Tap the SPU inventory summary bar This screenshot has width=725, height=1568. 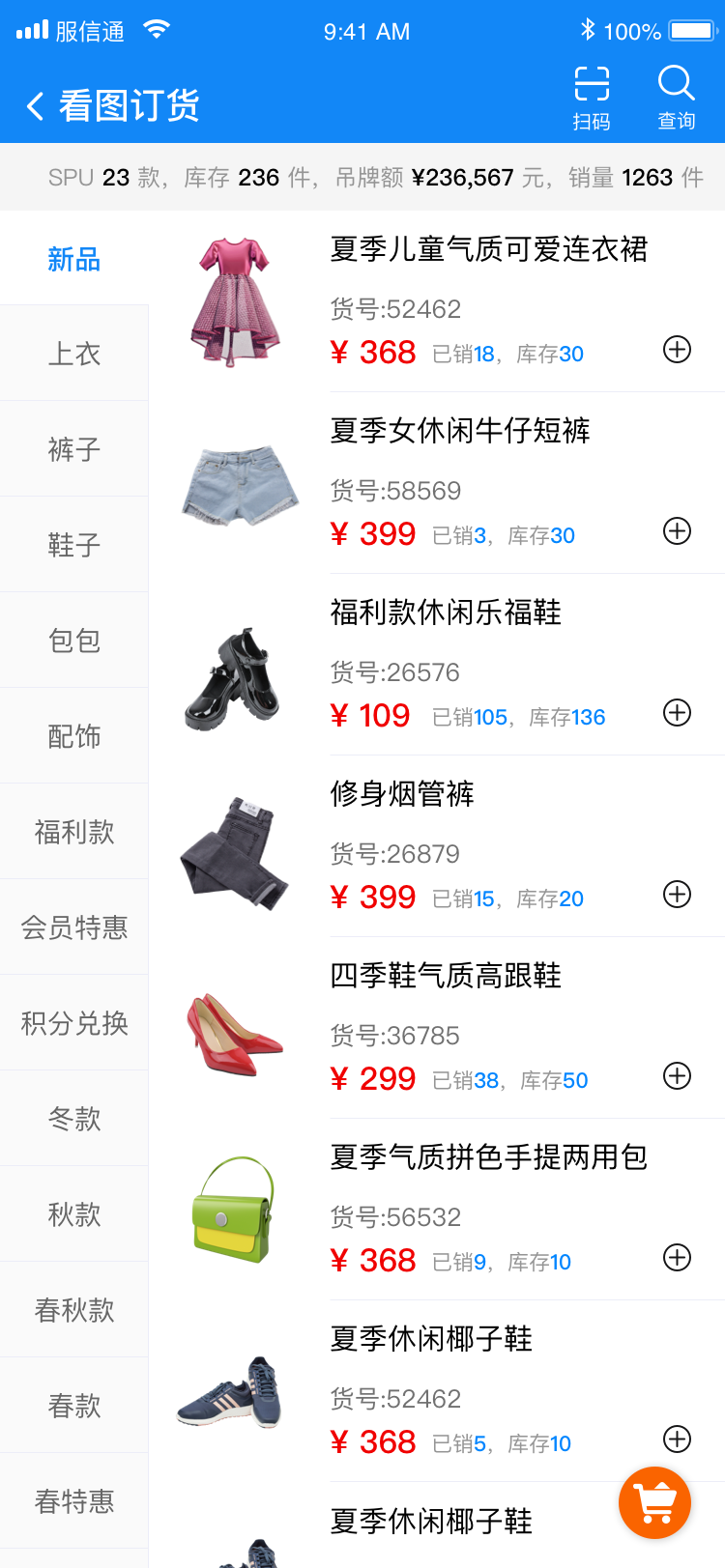click(362, 177)
